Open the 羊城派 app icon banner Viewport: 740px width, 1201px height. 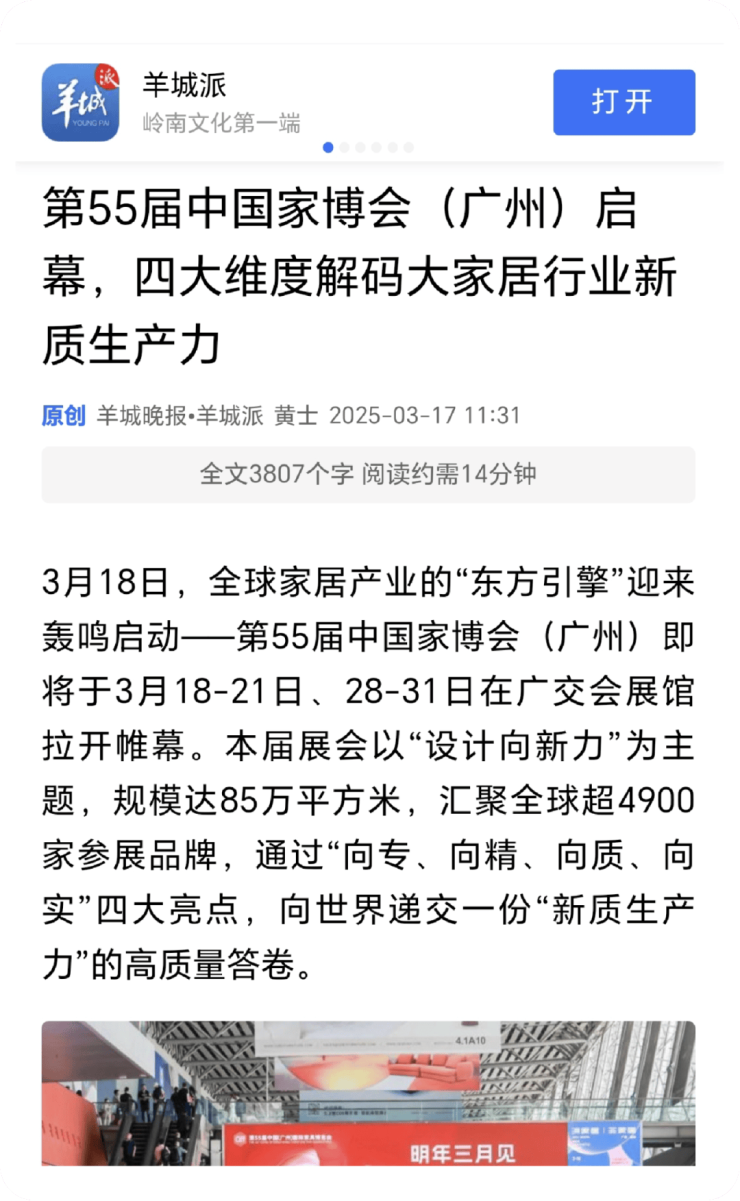tap(80, 102)
